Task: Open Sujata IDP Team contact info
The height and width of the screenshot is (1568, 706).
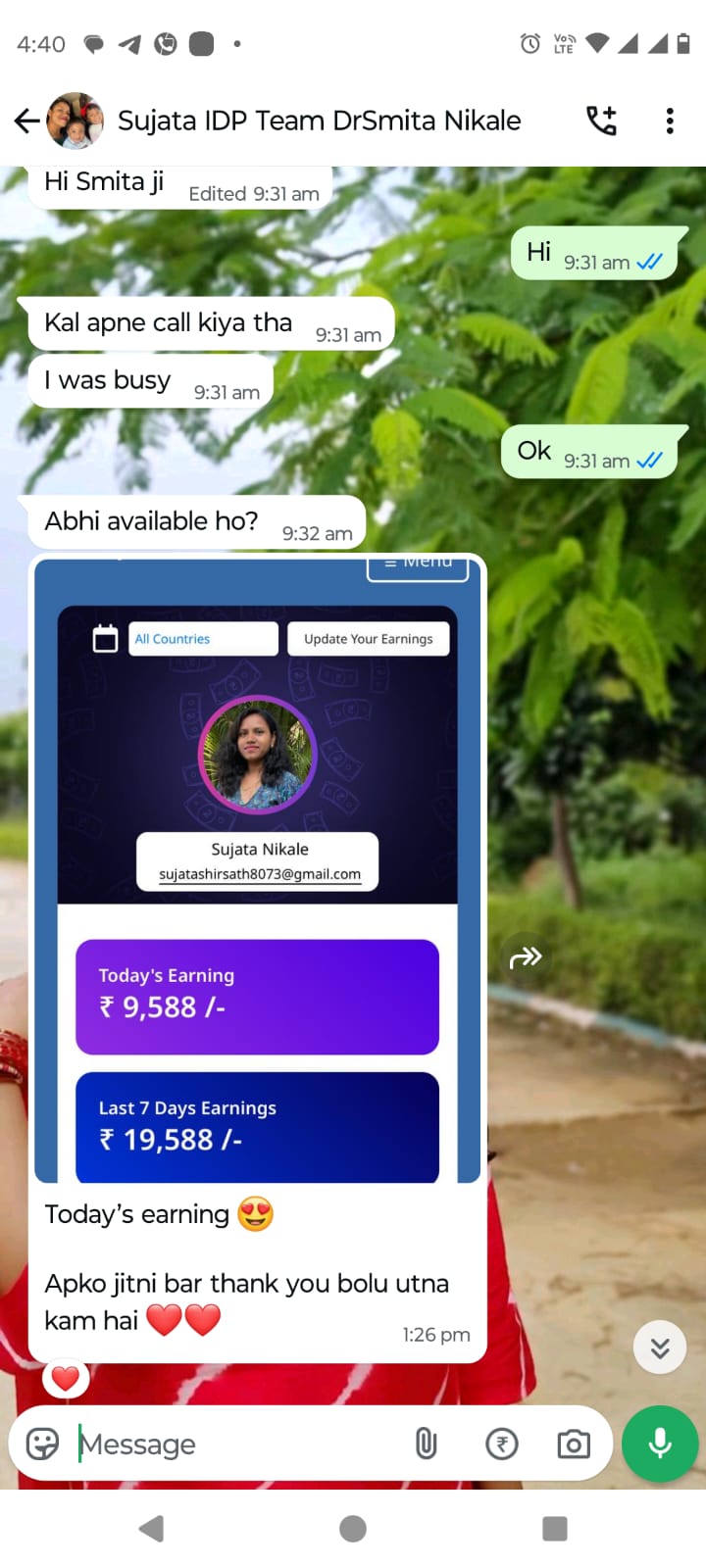Action: tap(319, 122)
